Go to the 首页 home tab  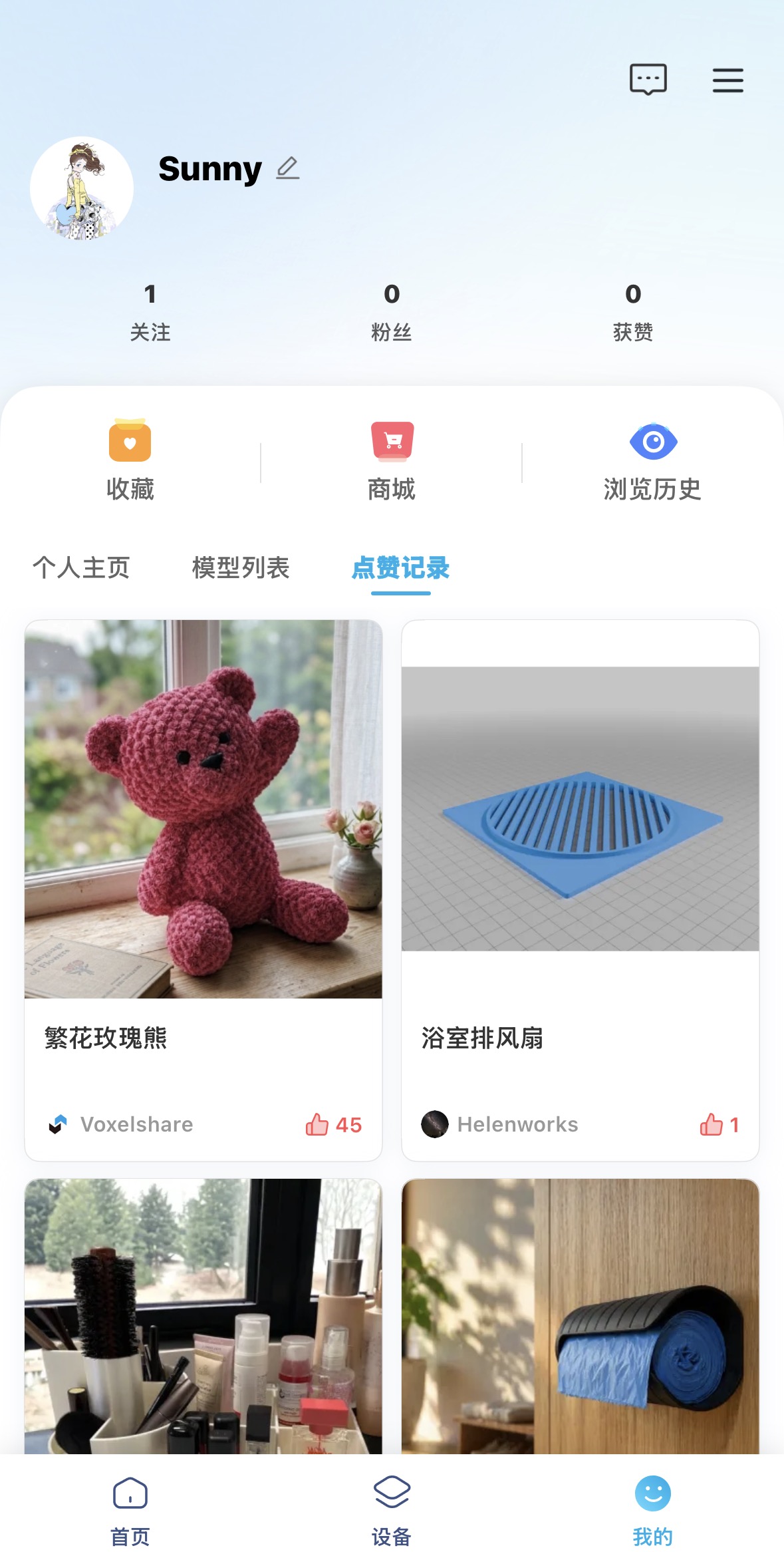pos(130,1511)
